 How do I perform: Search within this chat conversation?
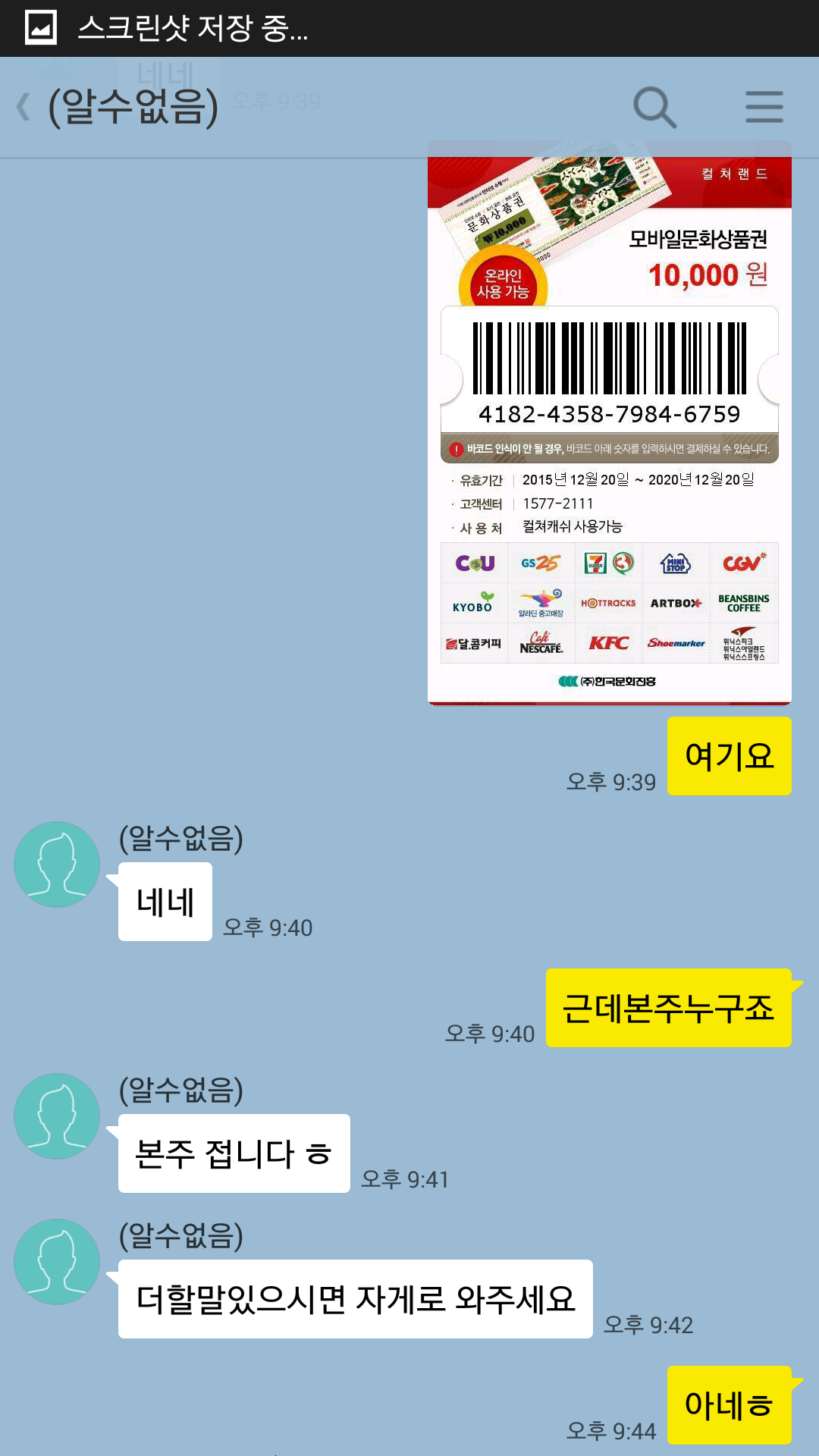[x=654, y=107]
